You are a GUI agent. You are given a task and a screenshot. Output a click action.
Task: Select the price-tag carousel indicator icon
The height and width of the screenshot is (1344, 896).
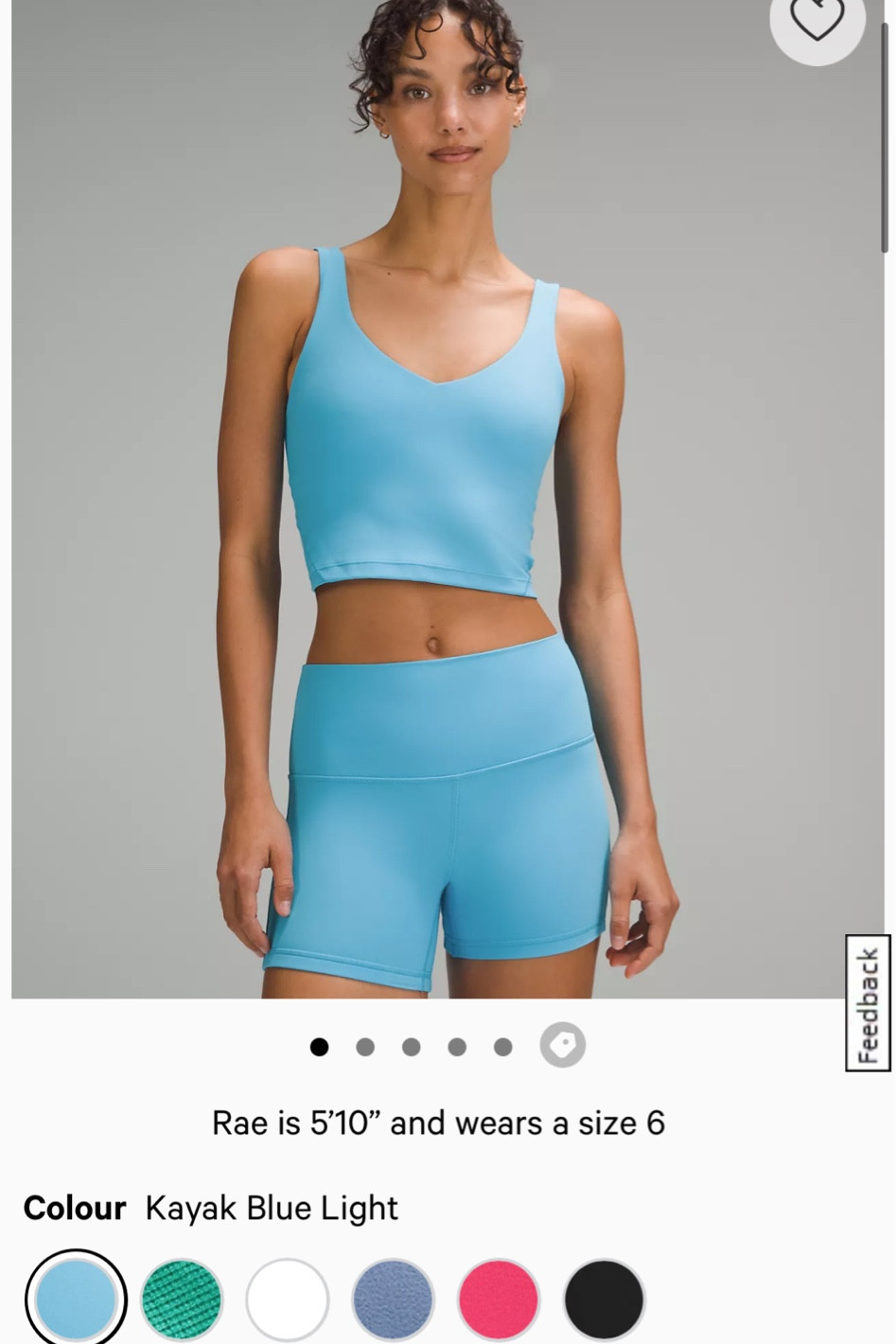coord(563,1045)
